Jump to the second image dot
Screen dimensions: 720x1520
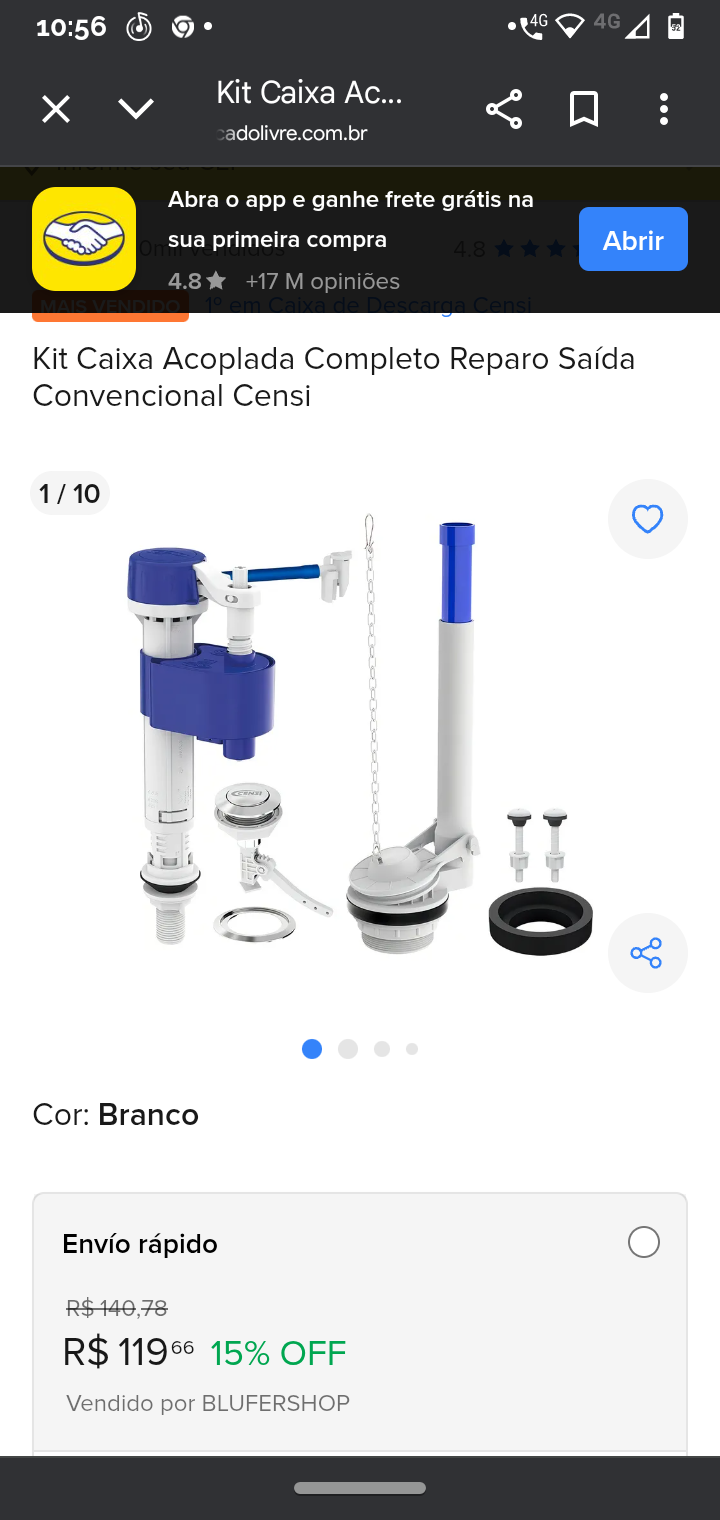[x=348, y=1049]
